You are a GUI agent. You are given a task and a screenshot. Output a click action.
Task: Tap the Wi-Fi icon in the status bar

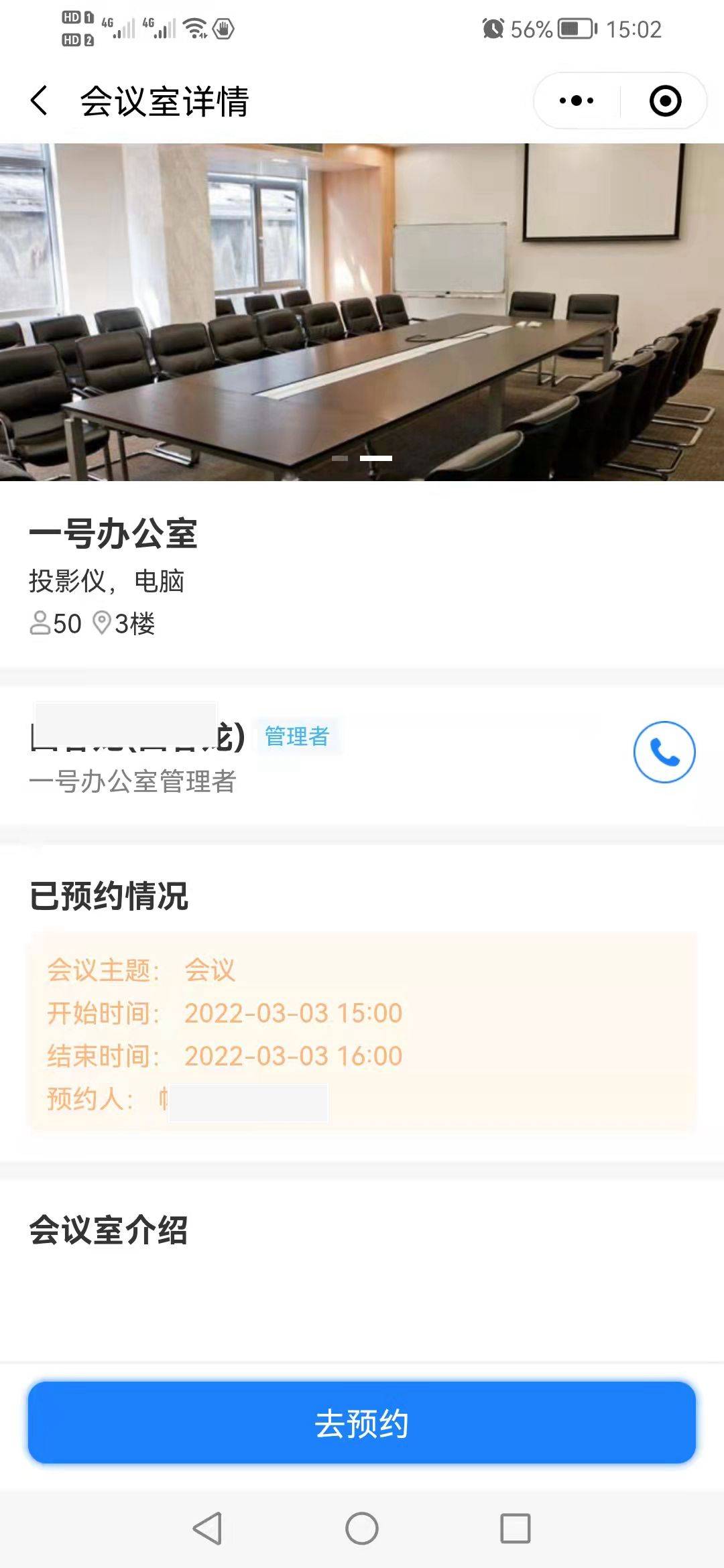(193, 28)
